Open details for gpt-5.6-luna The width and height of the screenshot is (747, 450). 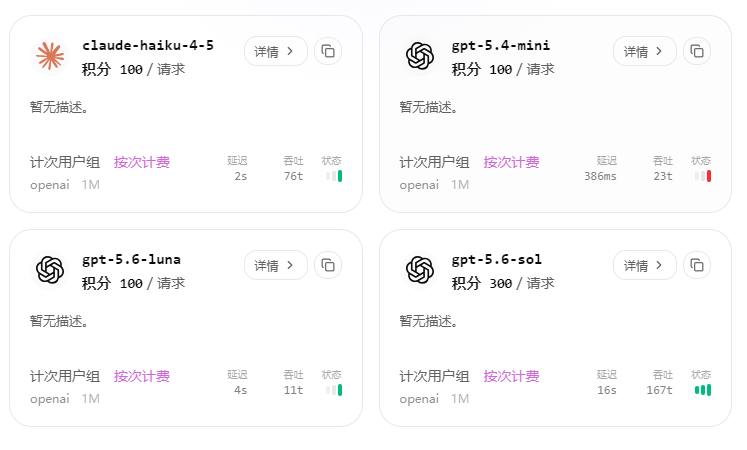pos(276,265)
